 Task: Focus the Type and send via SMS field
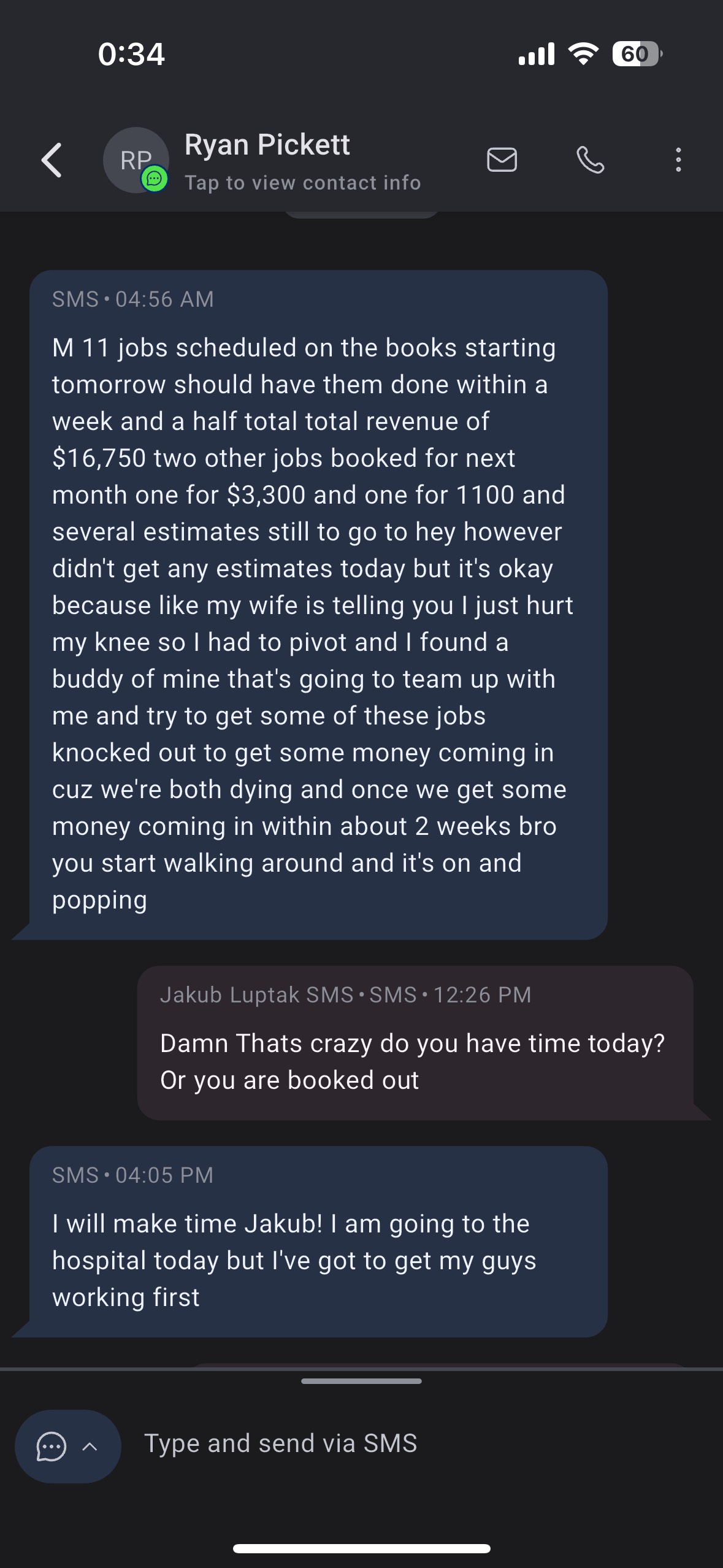click(x=417, y=1443)
